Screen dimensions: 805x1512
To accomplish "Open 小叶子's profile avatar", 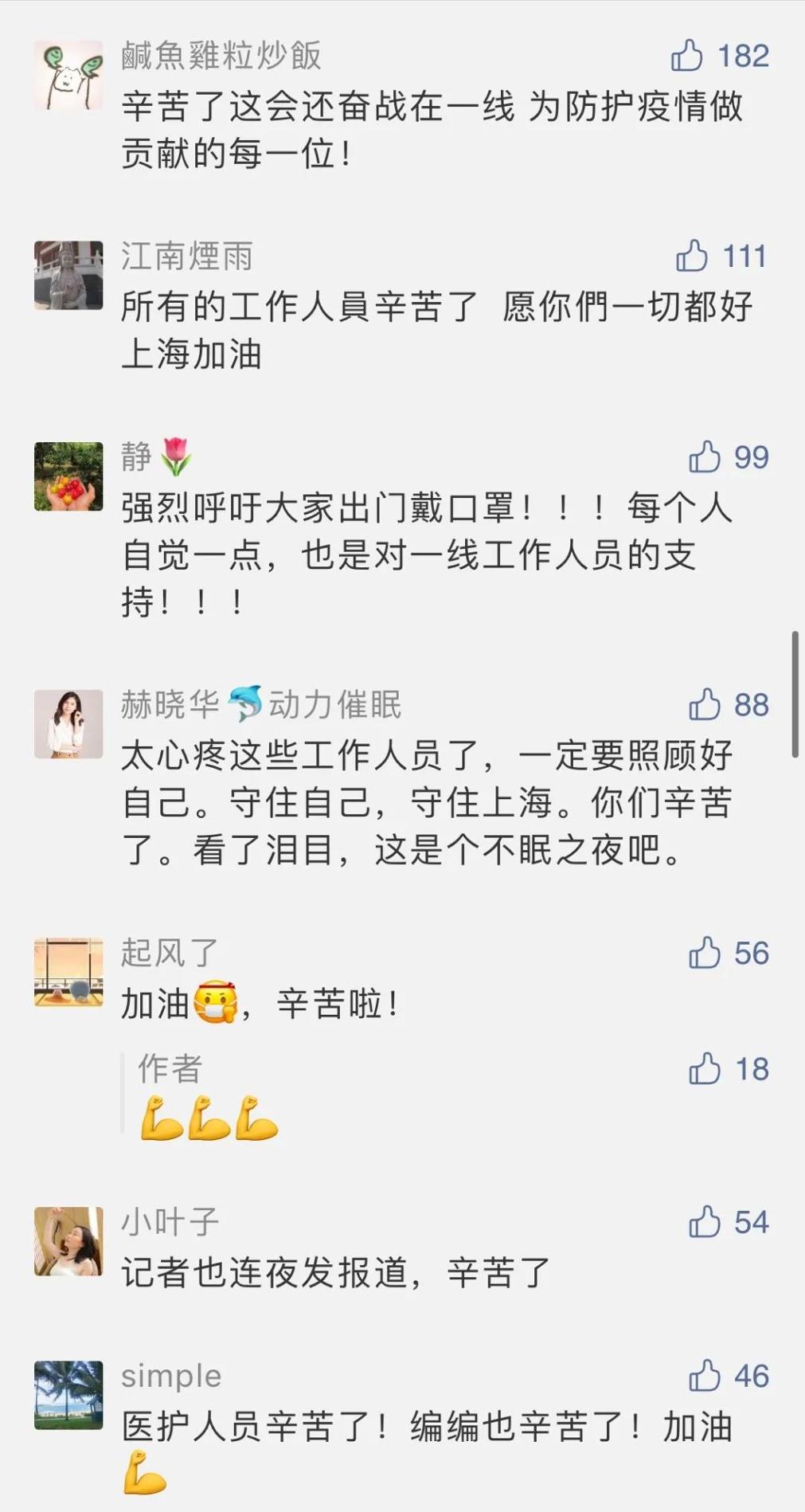I will point(68,1241).
